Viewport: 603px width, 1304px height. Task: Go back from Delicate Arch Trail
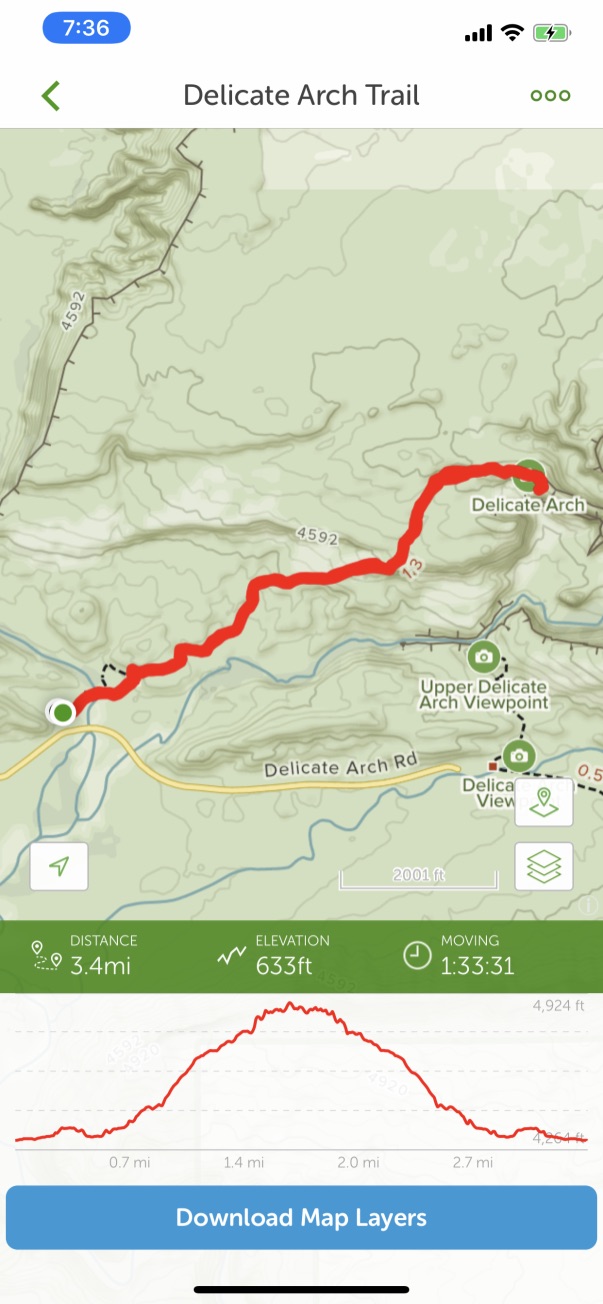(x=51, y=96)
